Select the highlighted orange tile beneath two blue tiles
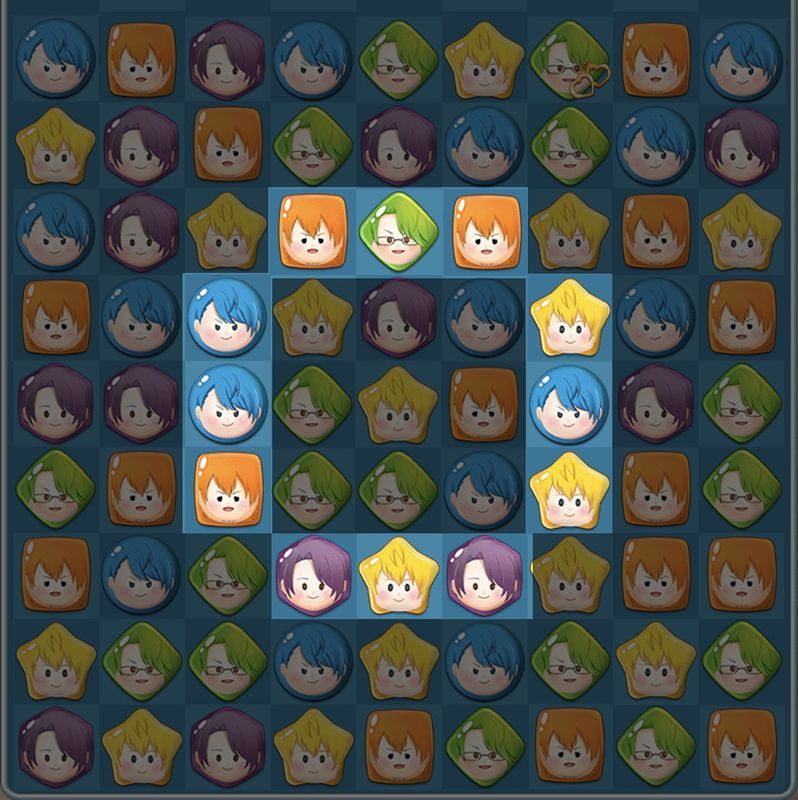798x800 pixels. pyautogui.click(x=228, y=489)
